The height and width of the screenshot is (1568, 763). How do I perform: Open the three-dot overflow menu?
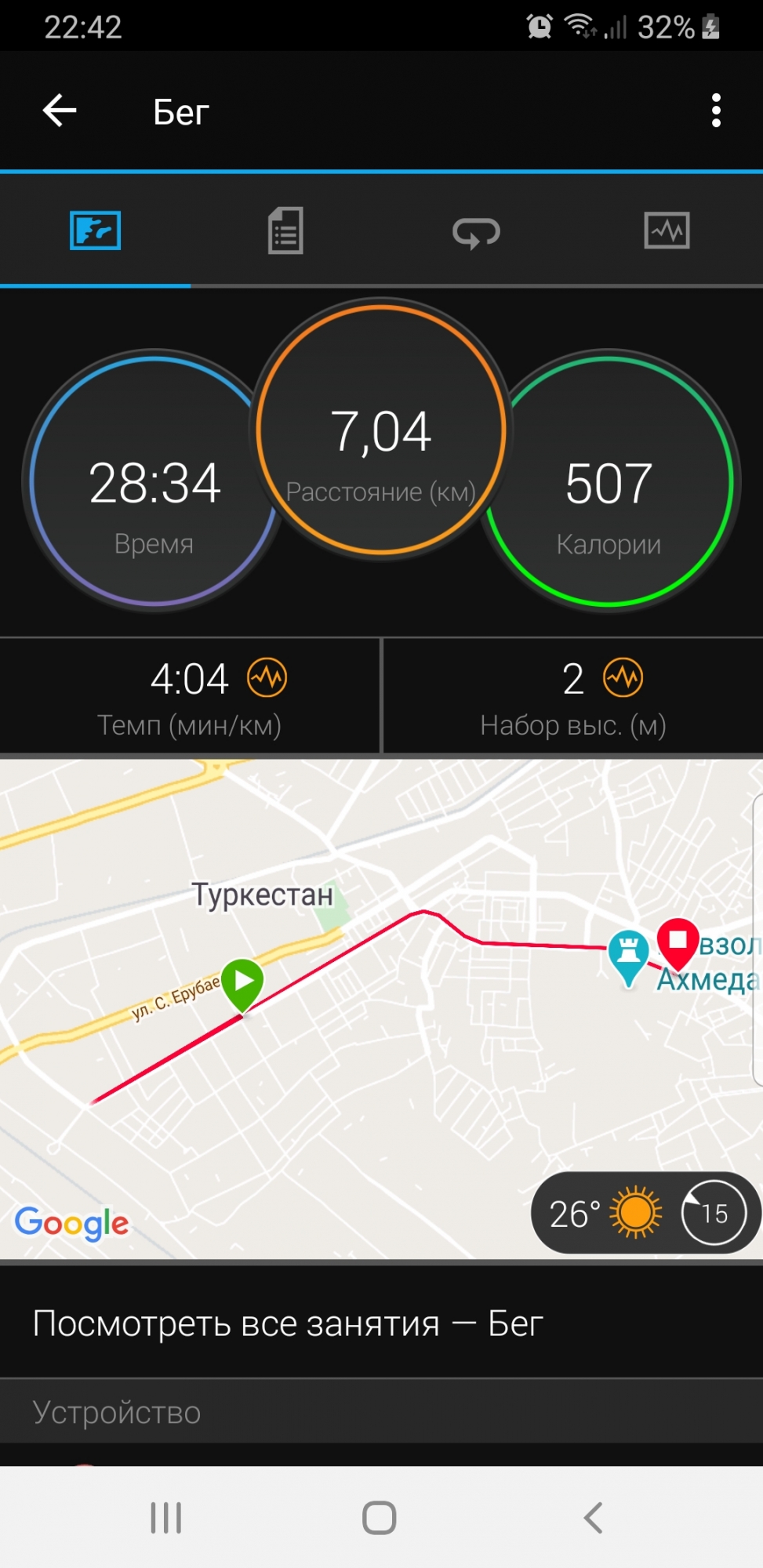coord(715,111)
